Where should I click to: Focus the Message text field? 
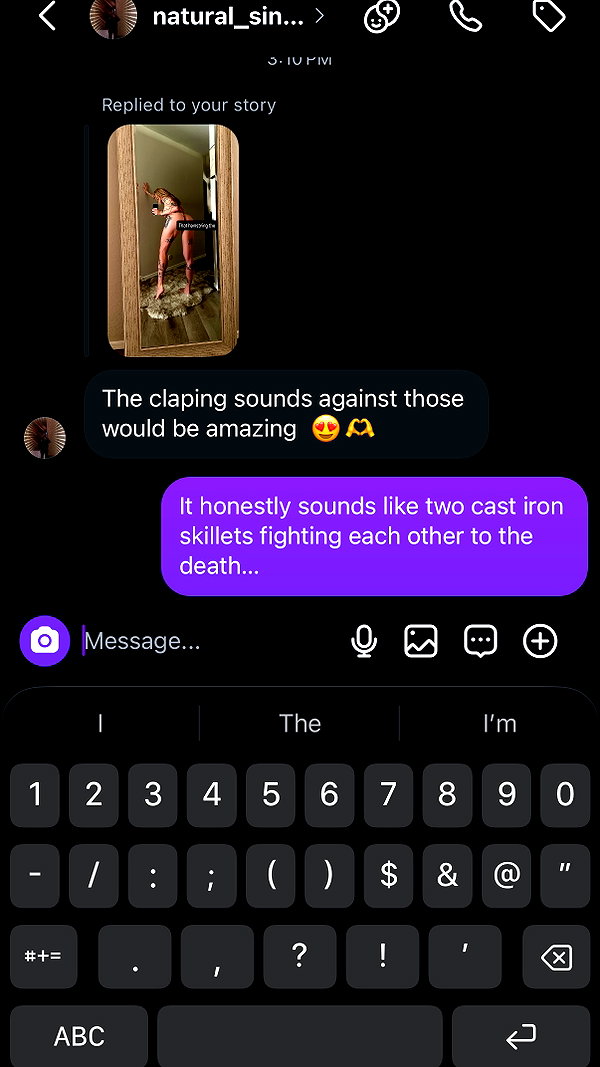click(x=211, y=641)
